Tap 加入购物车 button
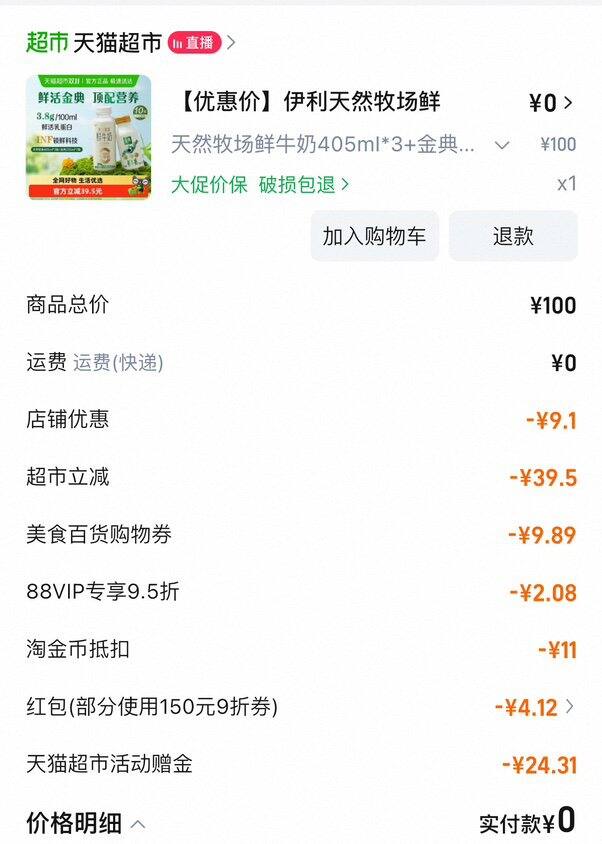Screen dimensions: 602x844 tap(374, 236)
